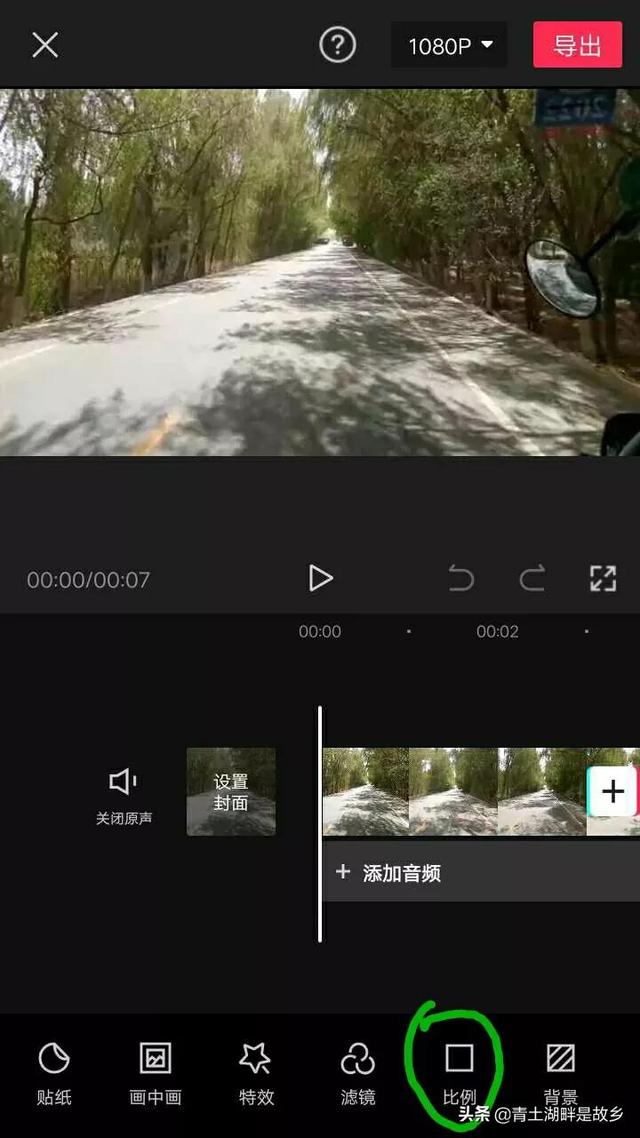The width and height of the screenshot is (640, 1138).
Task: Open the 画中画 picture-in-picture tool
Action: pyautogui.click(x=155, y=1071)
